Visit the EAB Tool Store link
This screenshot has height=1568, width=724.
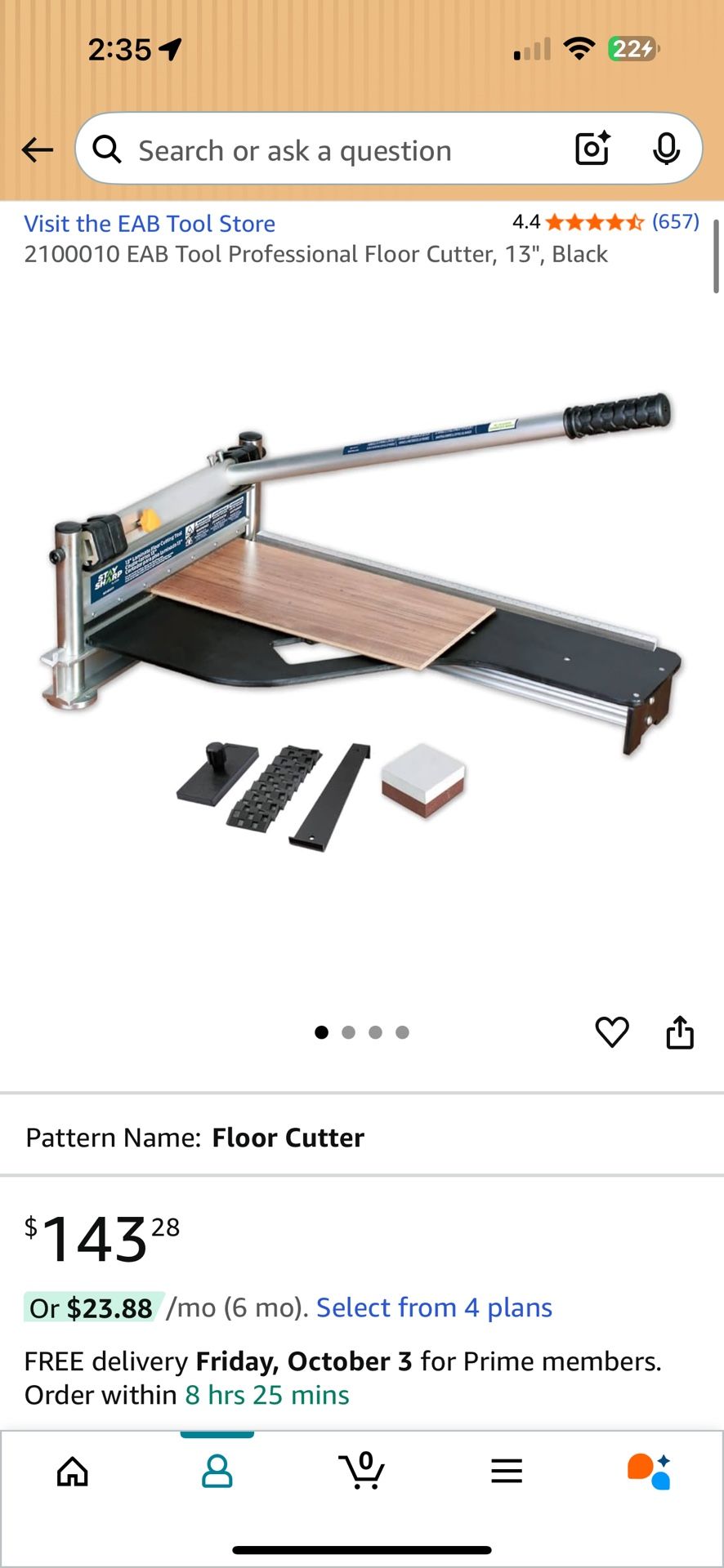[x=150, y=224]
